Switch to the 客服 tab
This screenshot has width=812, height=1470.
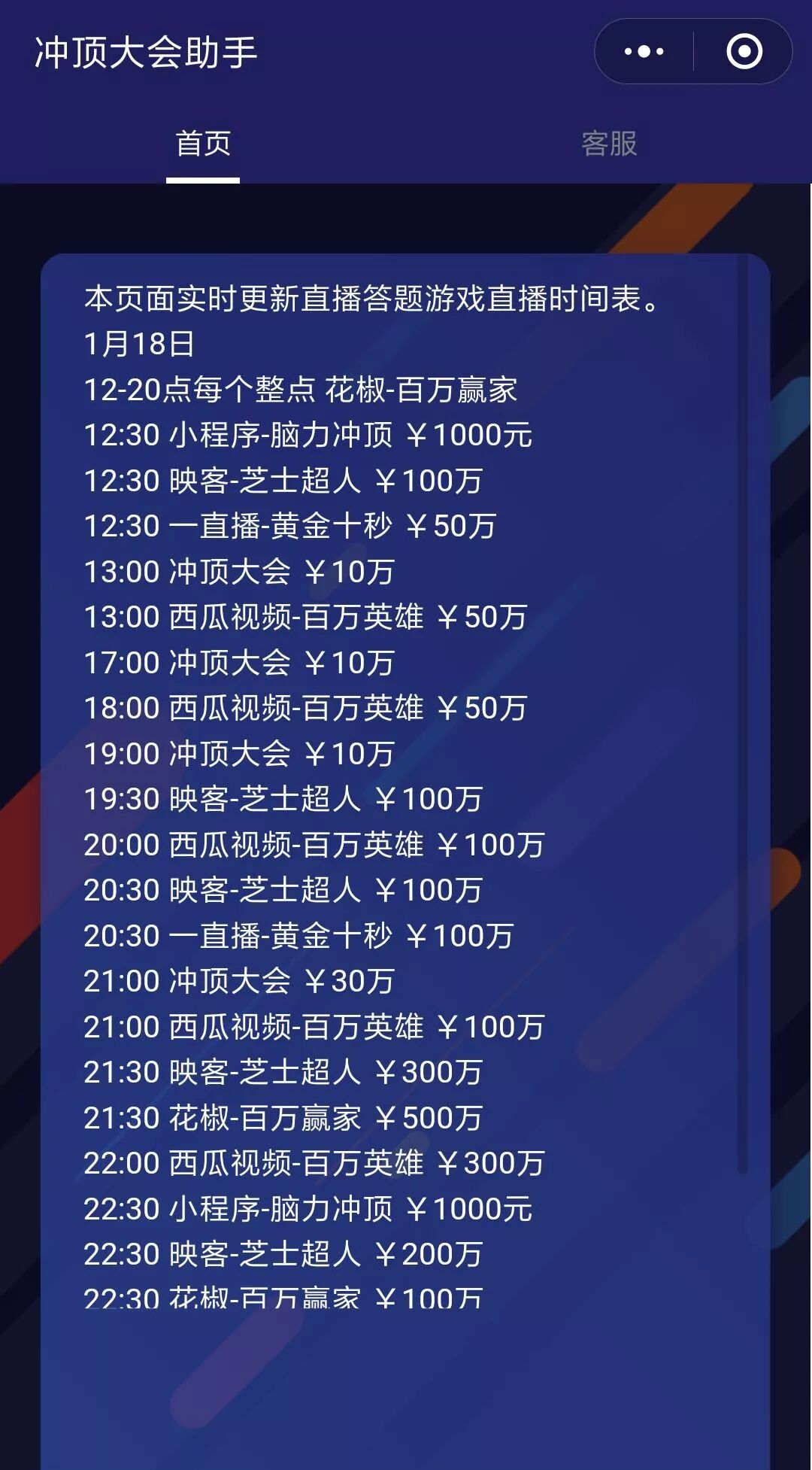click(609, 143)
